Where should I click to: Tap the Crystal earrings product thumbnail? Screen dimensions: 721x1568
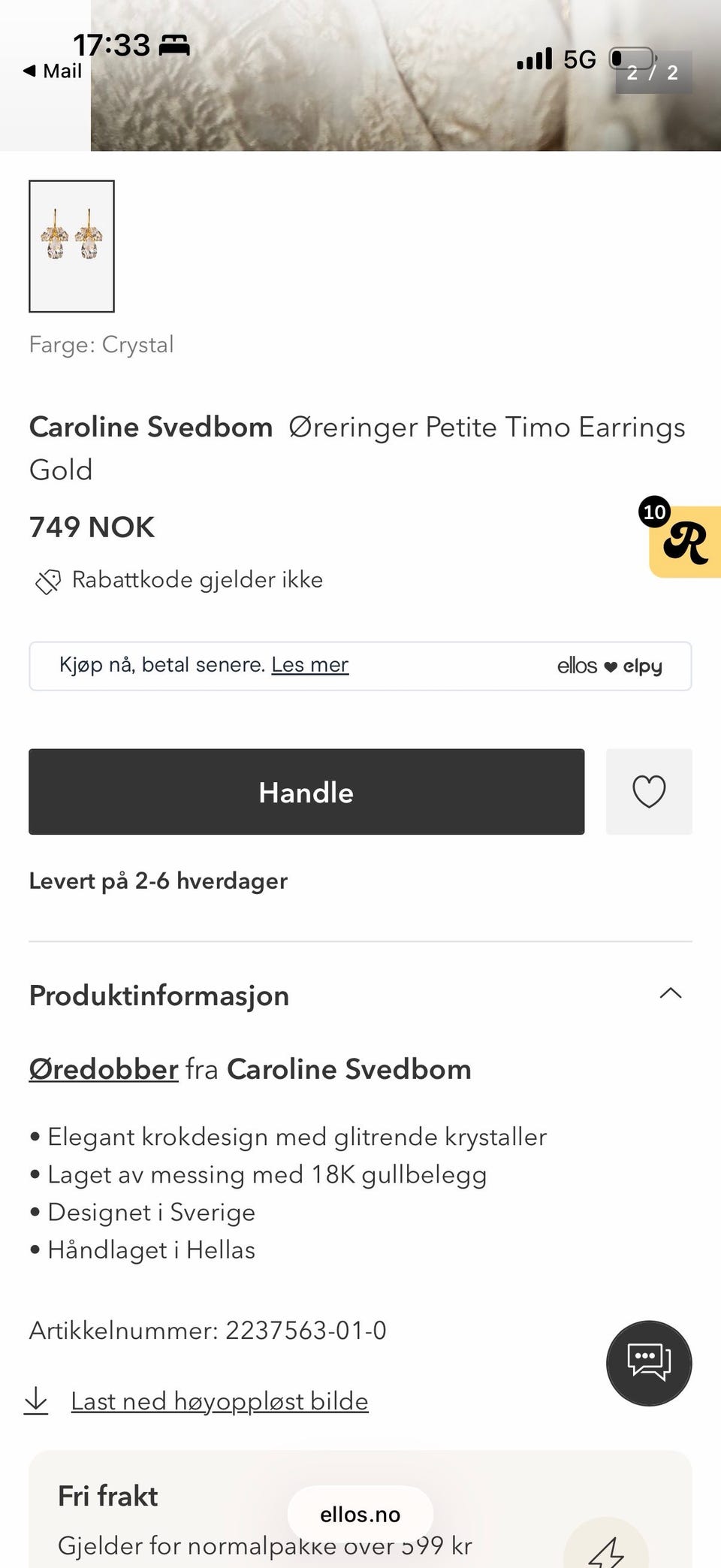71,248
